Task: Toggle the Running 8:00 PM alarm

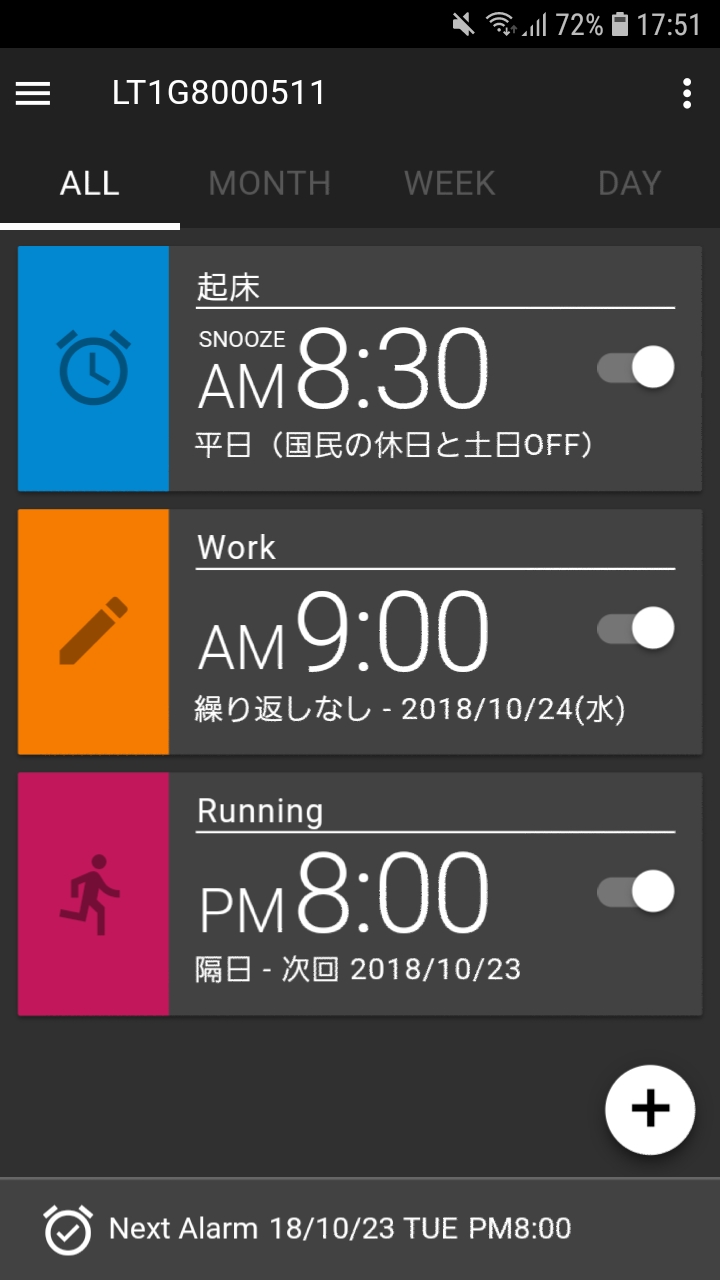Action: click(x=636, y=891)
